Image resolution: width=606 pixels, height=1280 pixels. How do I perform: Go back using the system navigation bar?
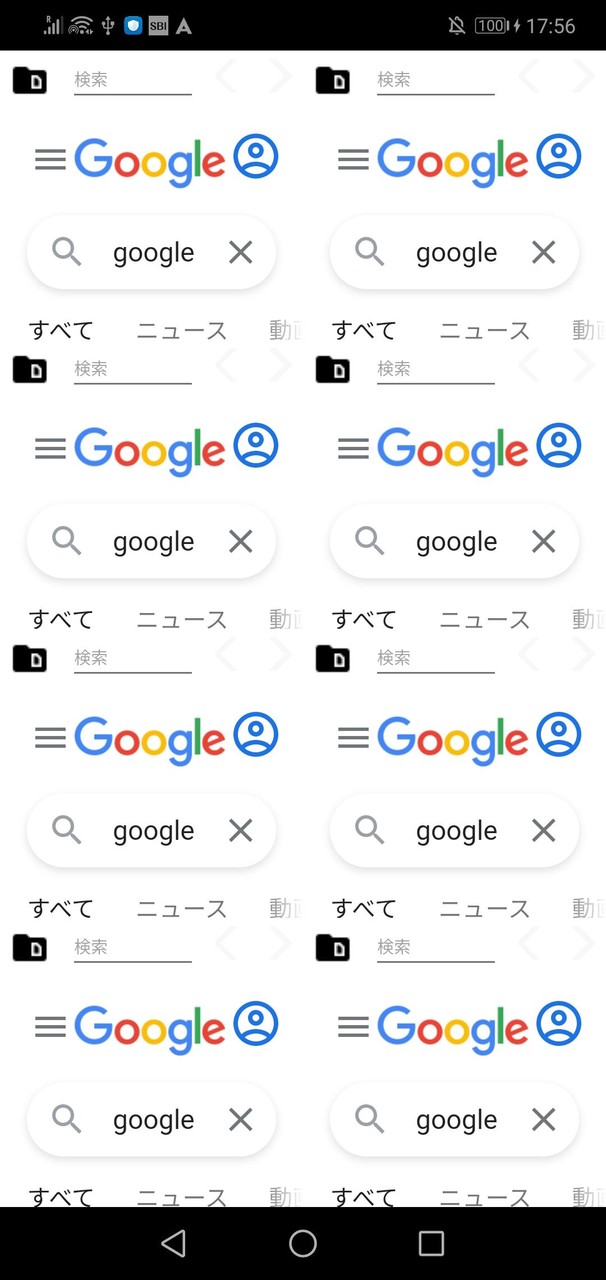pyautogui.click(x=174, y=1243)
